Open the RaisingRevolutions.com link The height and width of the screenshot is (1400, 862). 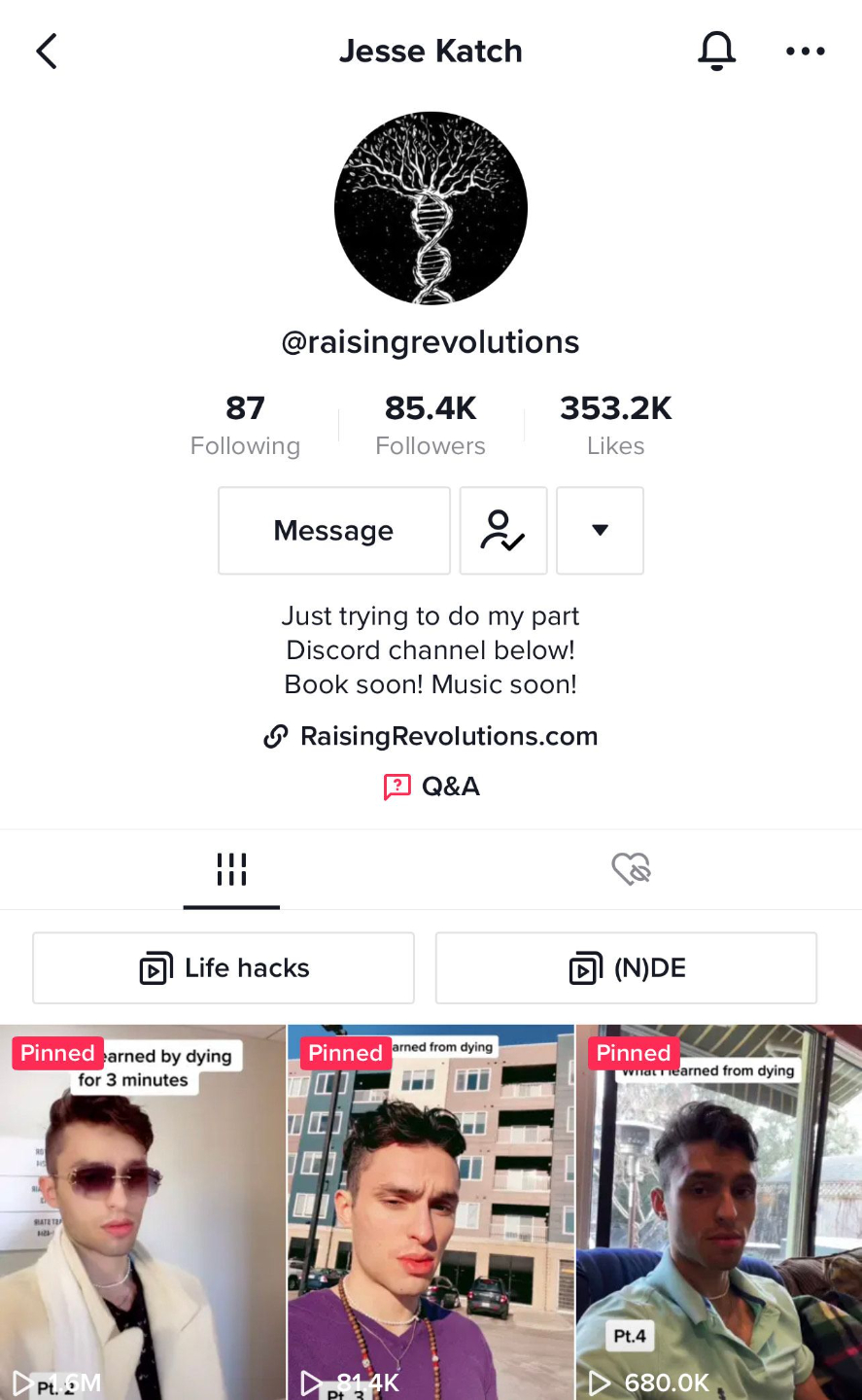tap(431, 736)
